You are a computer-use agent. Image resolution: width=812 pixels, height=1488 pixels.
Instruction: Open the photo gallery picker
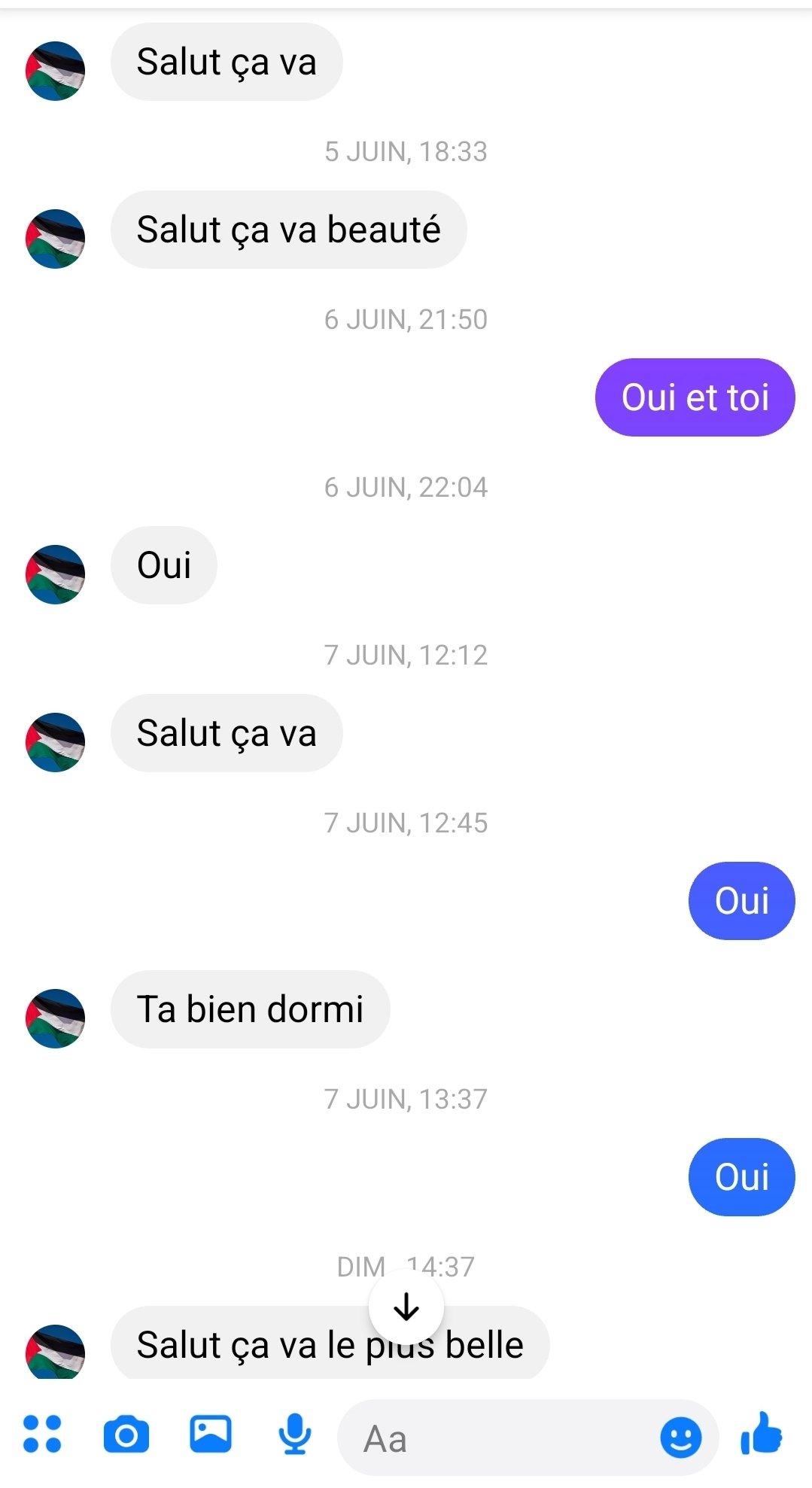tap(211, 1434)
